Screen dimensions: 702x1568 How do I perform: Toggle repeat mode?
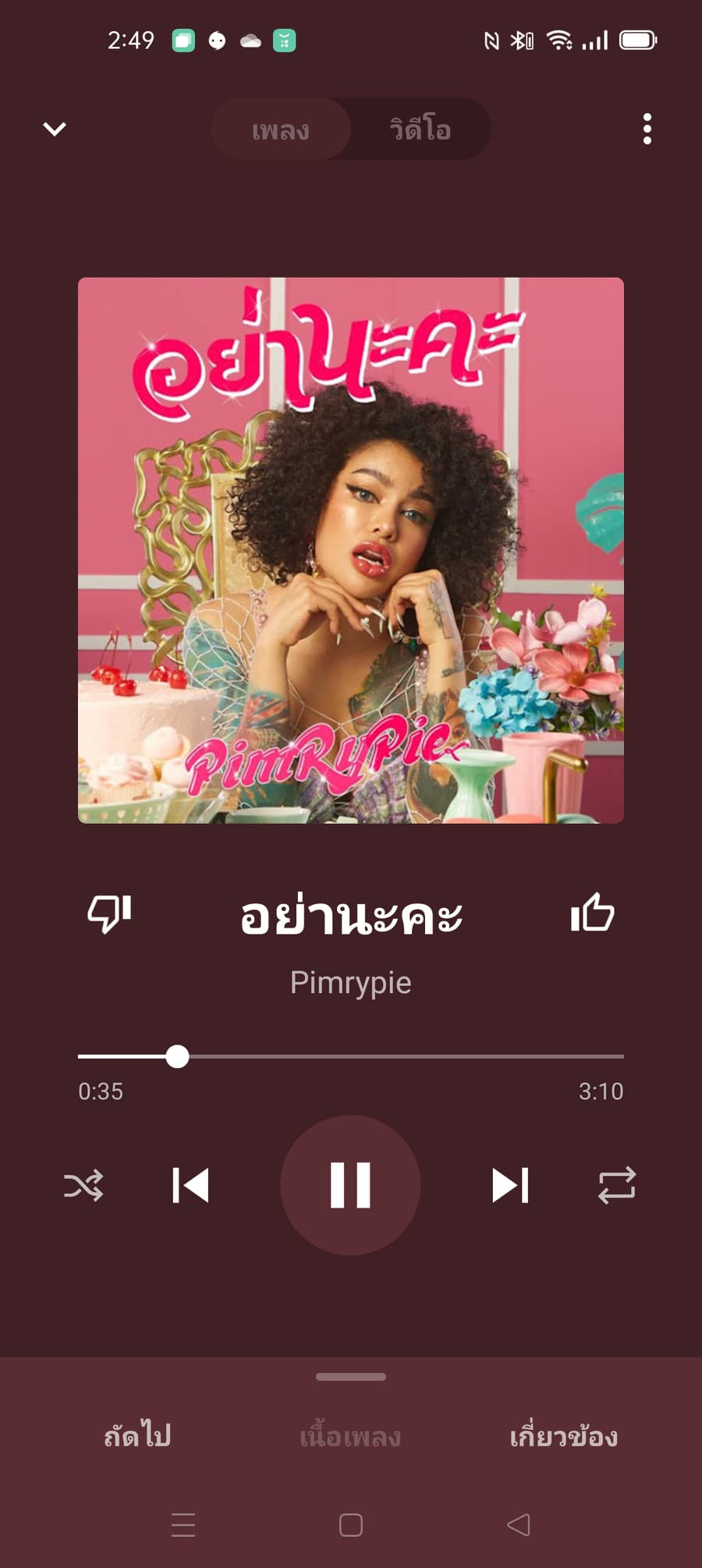click(617, 1185)
